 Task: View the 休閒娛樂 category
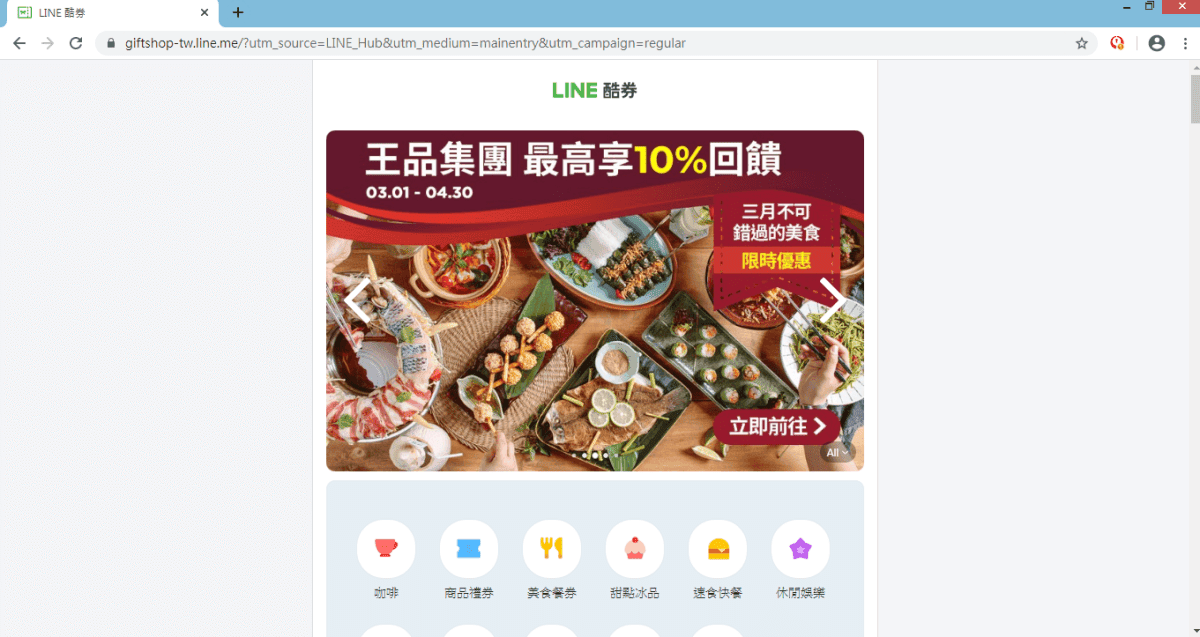click(800, 549)
